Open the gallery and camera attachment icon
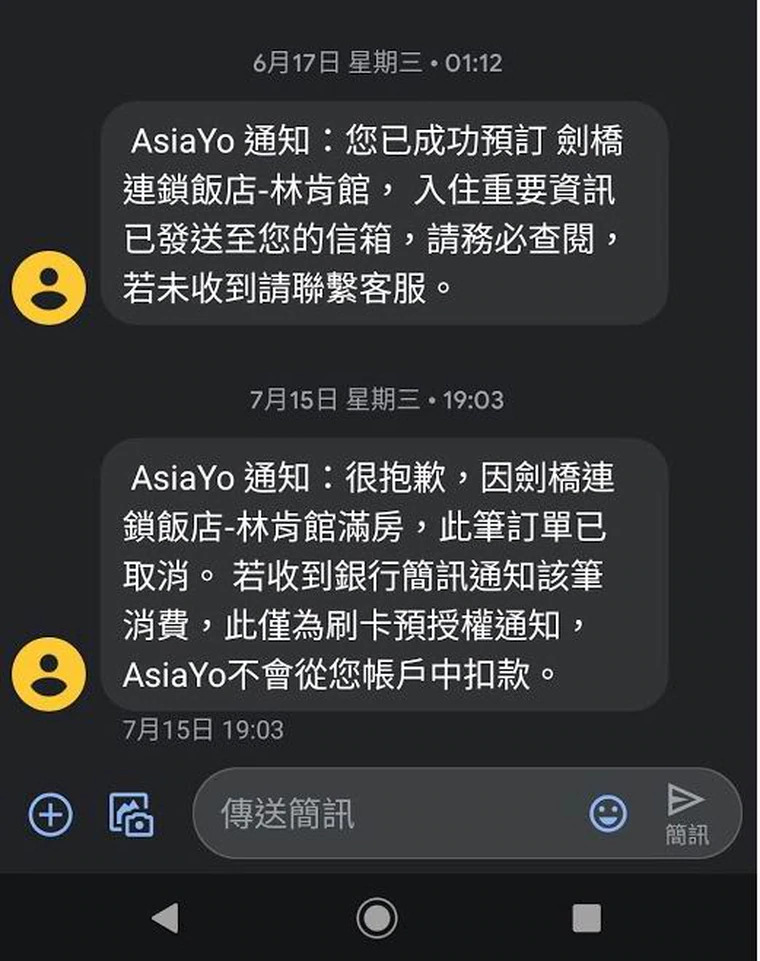 point(130,814)
